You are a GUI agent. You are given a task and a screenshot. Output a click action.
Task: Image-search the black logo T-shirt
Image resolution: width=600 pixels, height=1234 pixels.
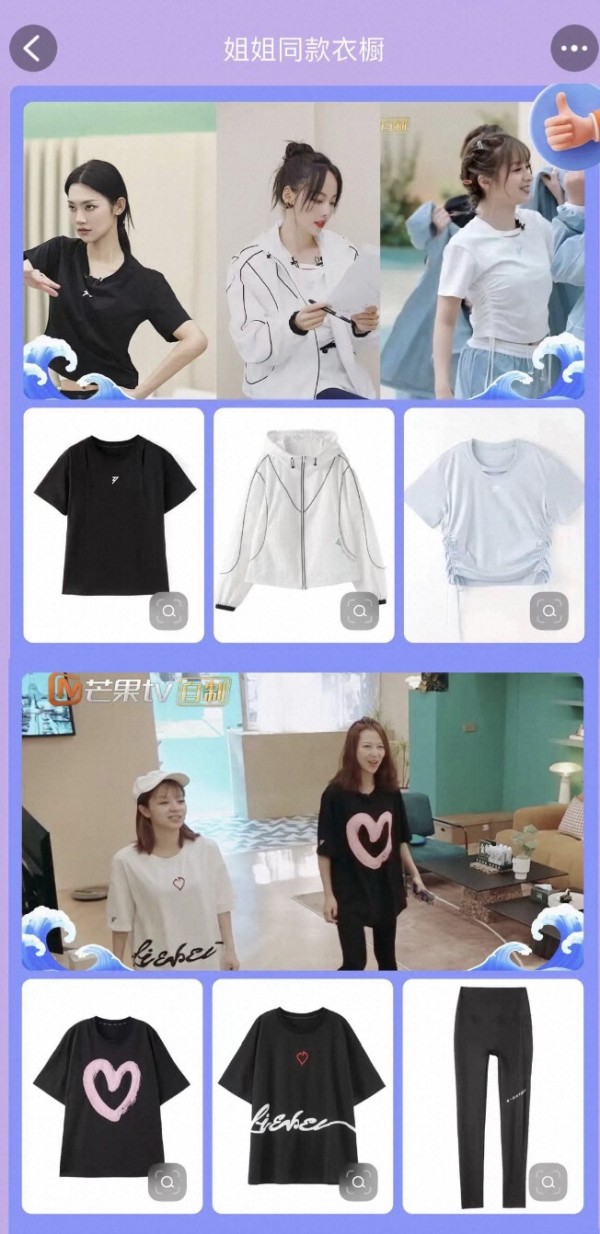(x=169, y=610)
